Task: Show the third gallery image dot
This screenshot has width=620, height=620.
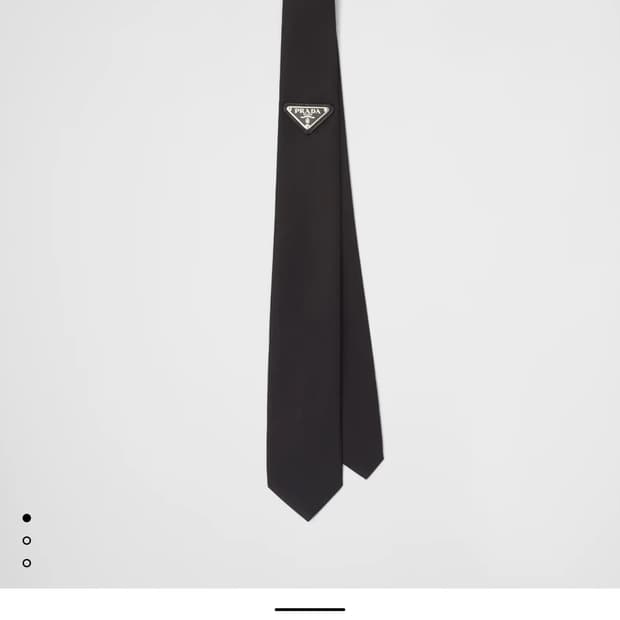Action: pyautogui.click(x=27, y=563)
